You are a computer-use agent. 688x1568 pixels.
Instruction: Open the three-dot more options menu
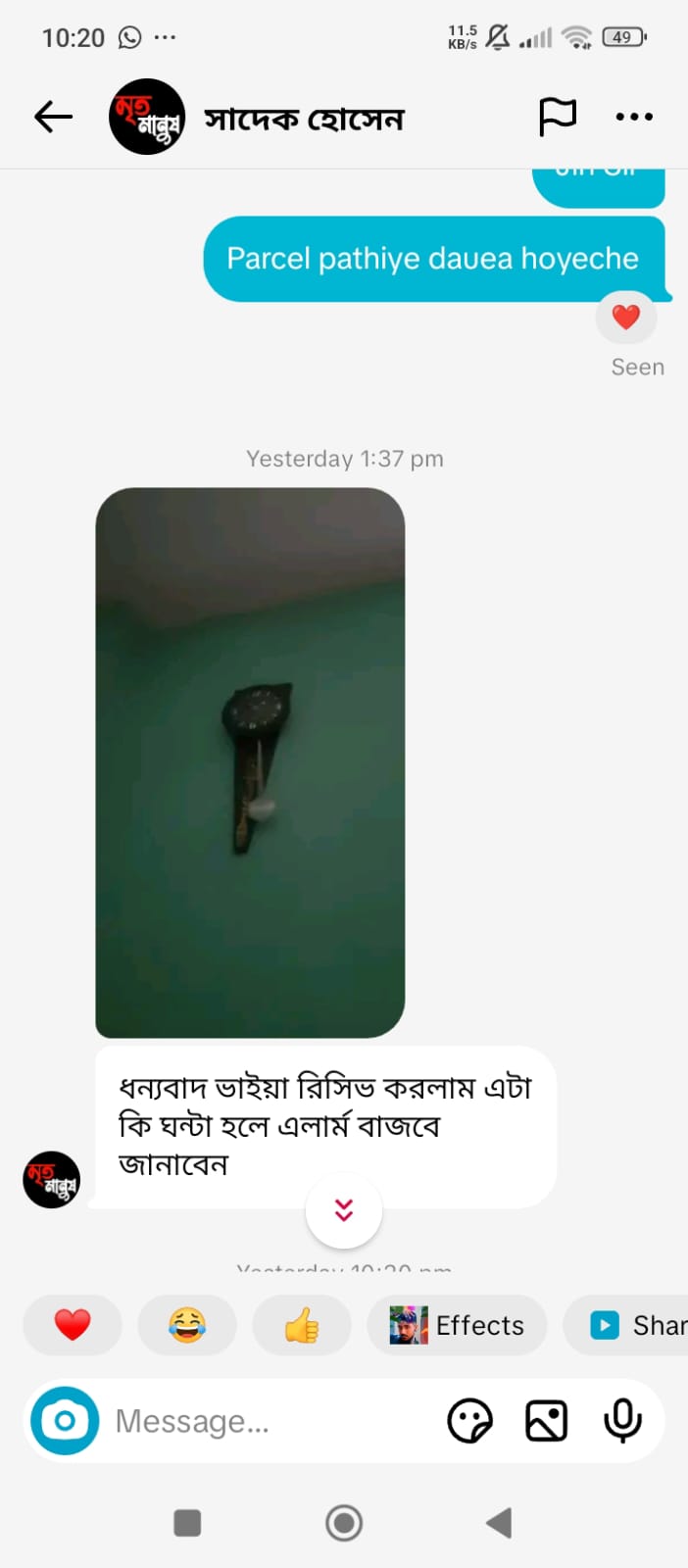click(x=634, y=118)
